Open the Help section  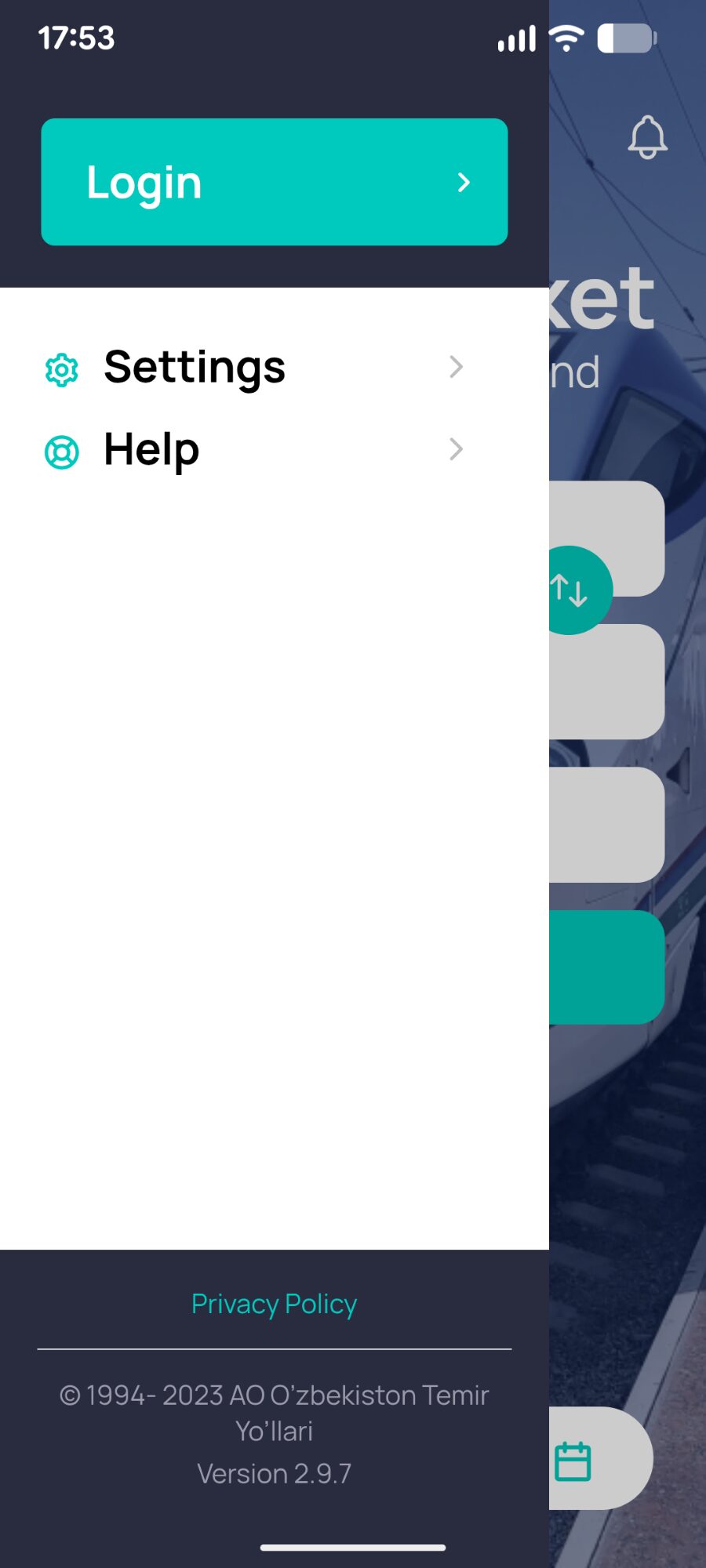(254, 450)
